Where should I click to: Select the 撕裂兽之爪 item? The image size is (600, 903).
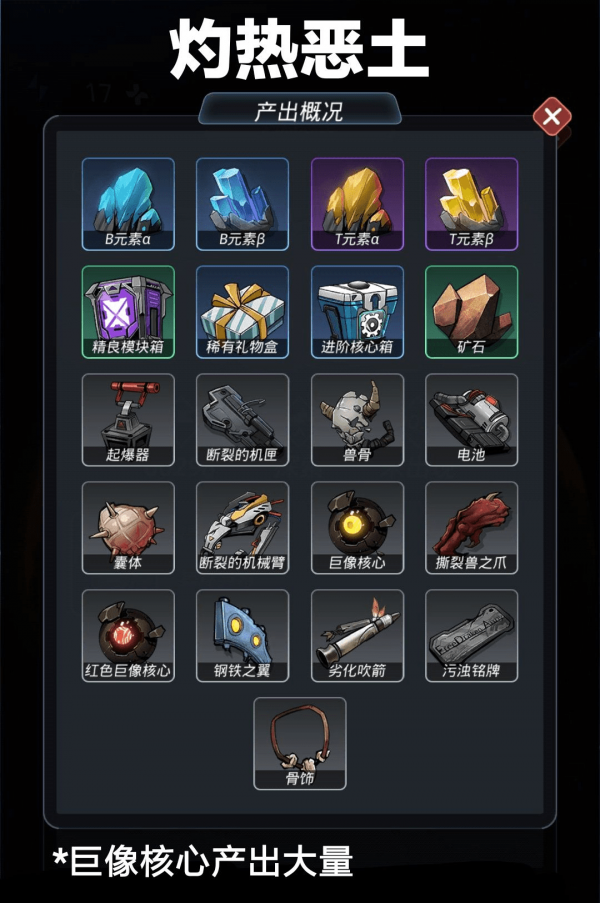pyautogui.click(x=472, y=528)
